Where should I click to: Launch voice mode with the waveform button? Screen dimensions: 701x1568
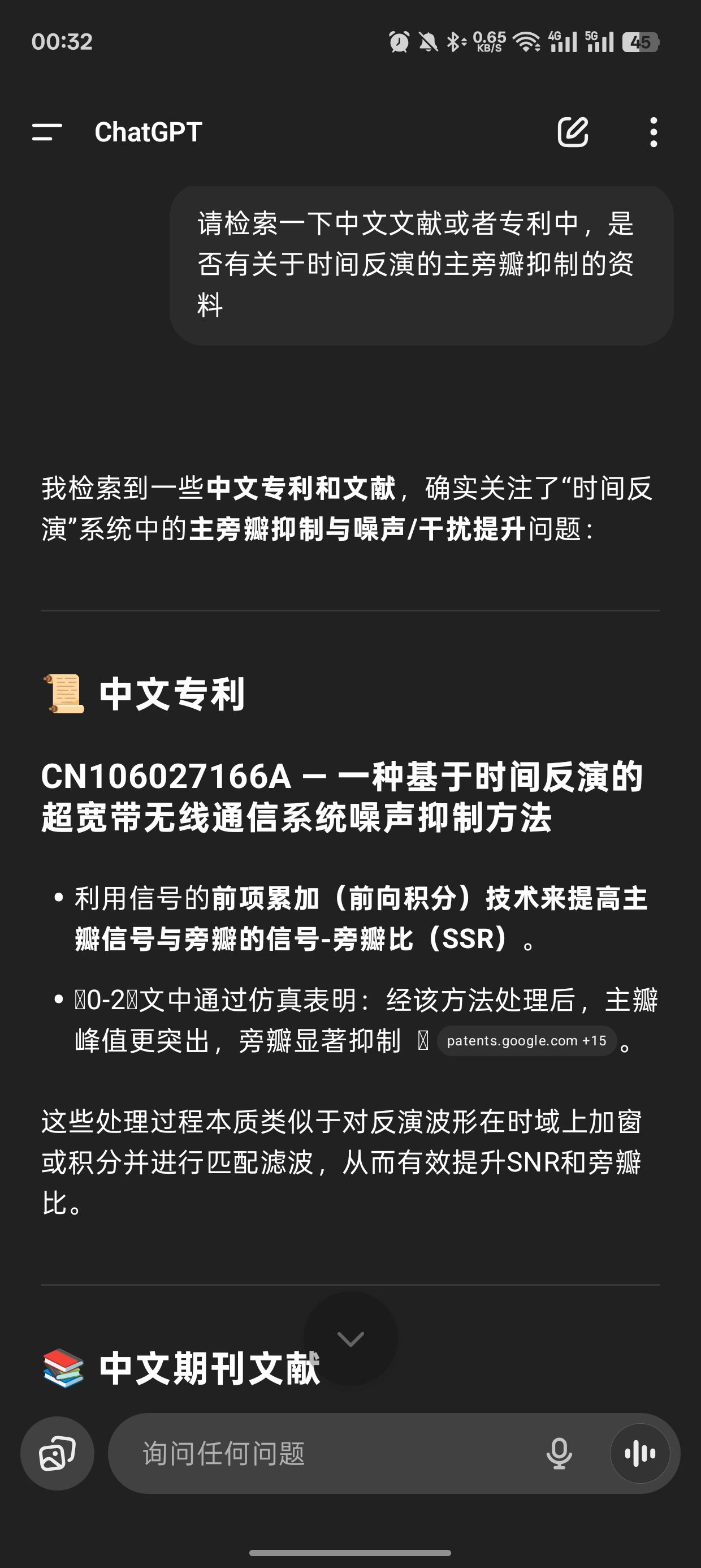pyautogui.click(x=640, y=1454)
